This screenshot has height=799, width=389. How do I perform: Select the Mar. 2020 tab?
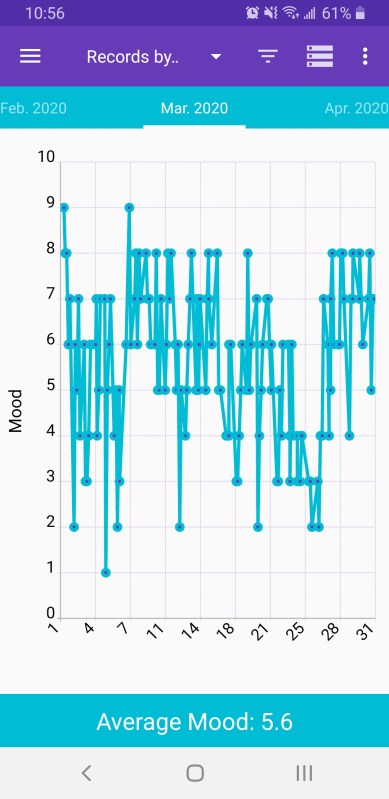[x=194, y=108]
